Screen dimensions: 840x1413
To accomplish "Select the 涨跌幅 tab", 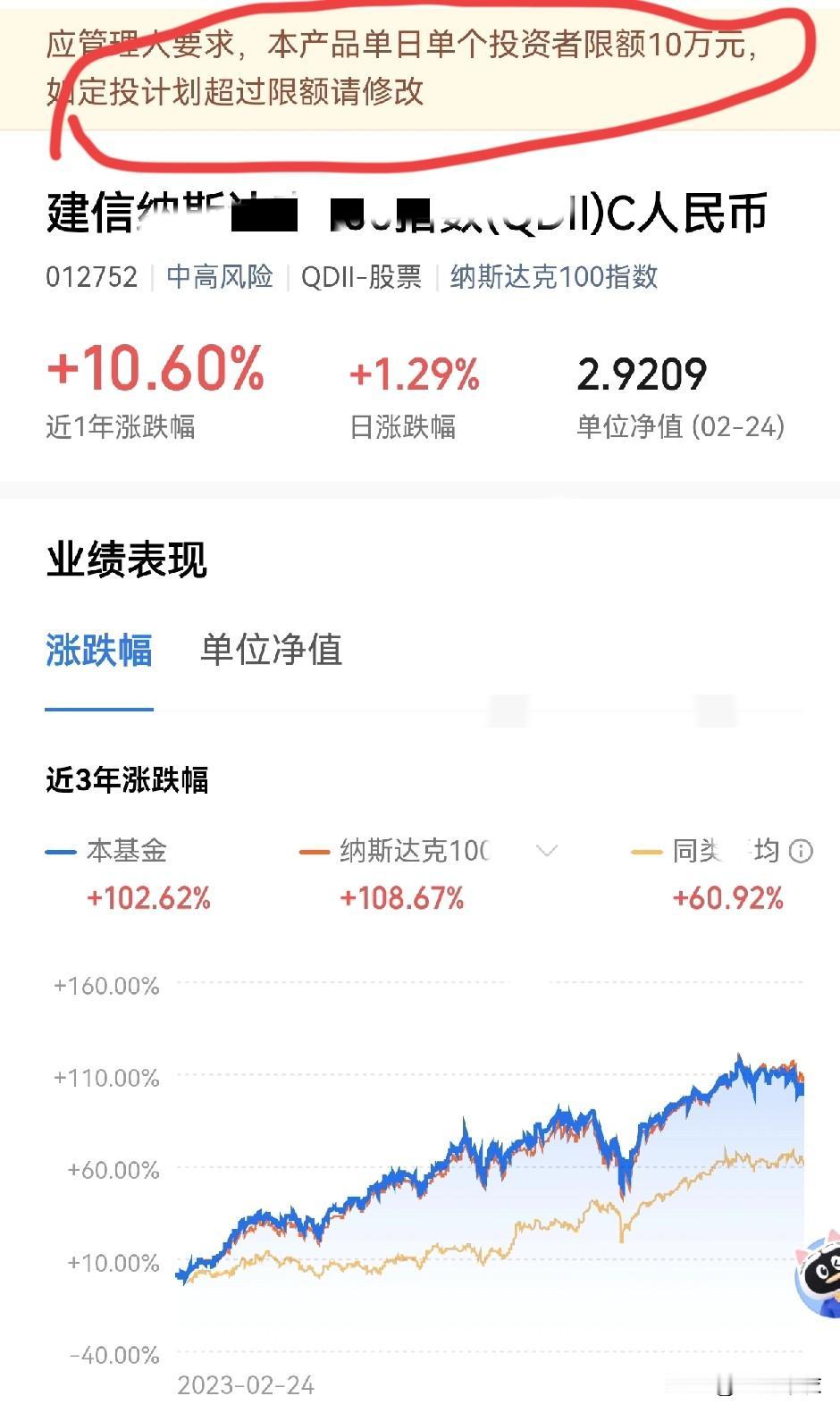I will (98, 652).
